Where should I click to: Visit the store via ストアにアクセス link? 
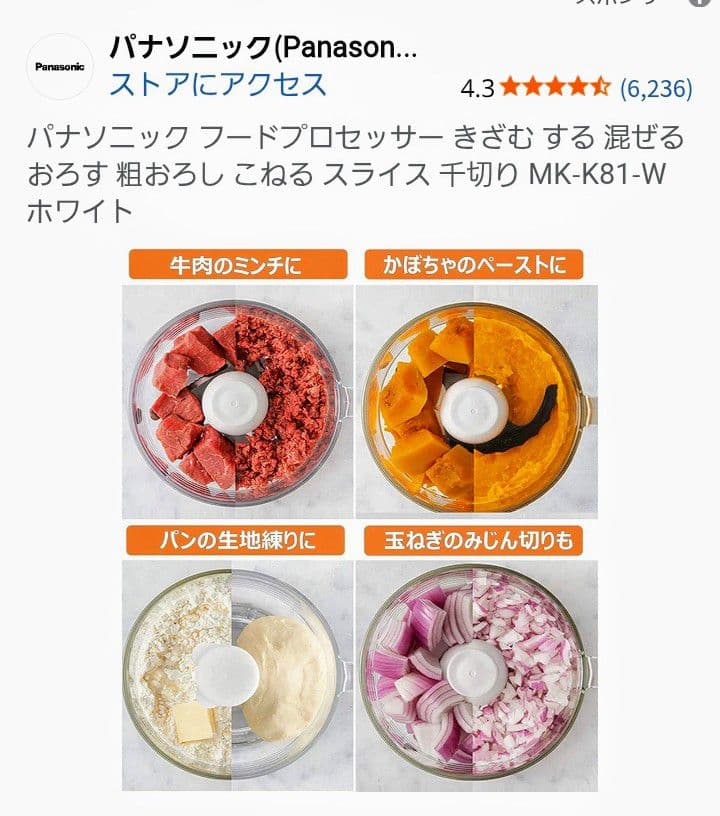tap(218, 83)
